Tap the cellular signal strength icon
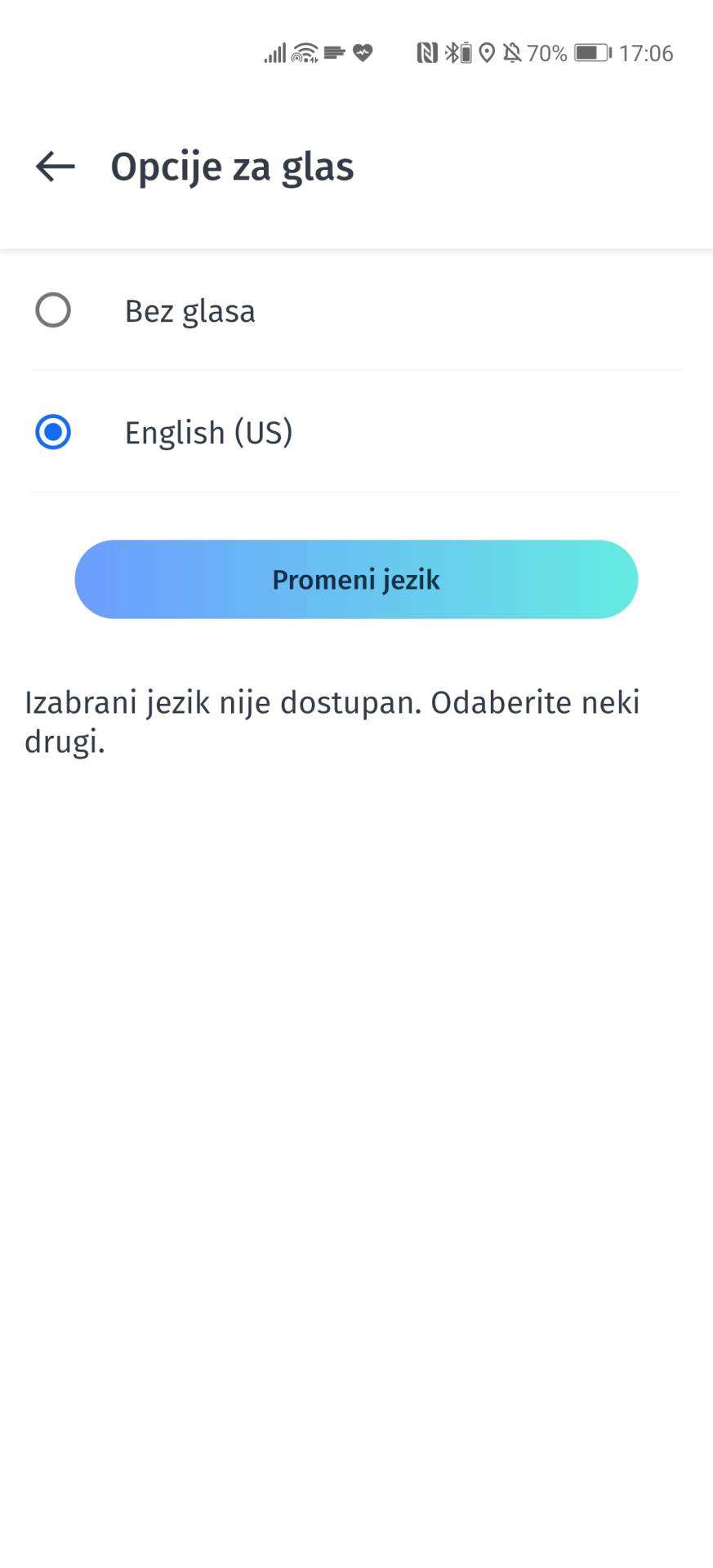 click(x=276, y=53)
